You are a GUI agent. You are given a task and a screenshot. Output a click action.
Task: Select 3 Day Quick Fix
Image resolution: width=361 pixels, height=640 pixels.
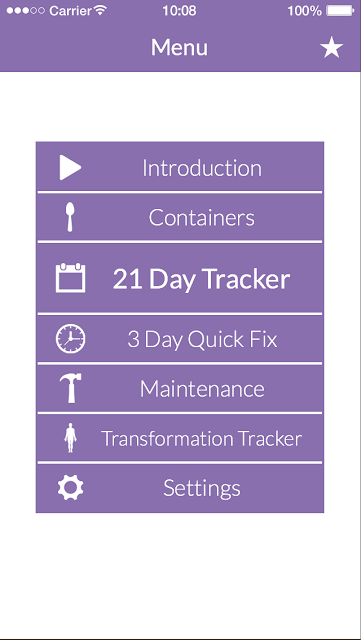point(180,339)
